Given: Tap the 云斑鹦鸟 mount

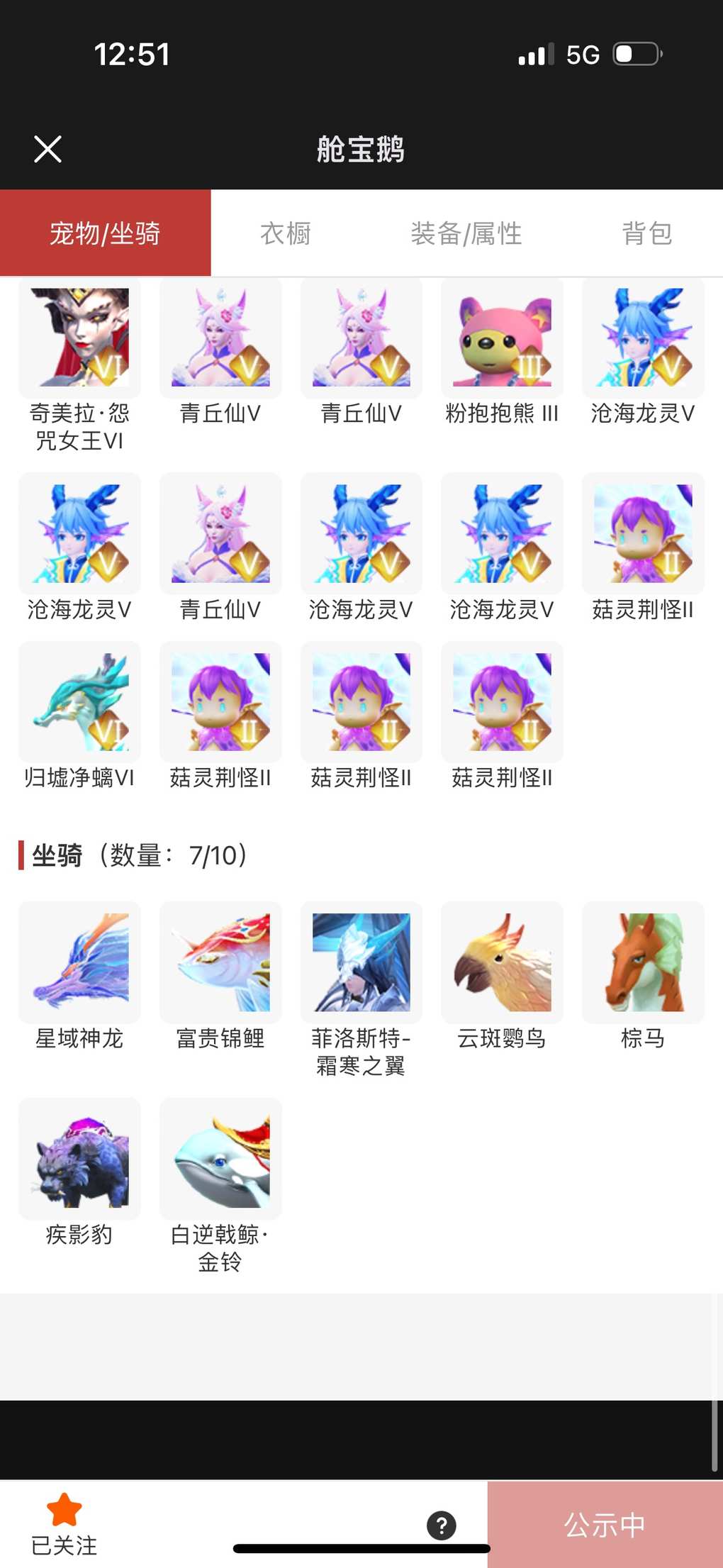Looking at the screenshot, I should click(502, 962).
